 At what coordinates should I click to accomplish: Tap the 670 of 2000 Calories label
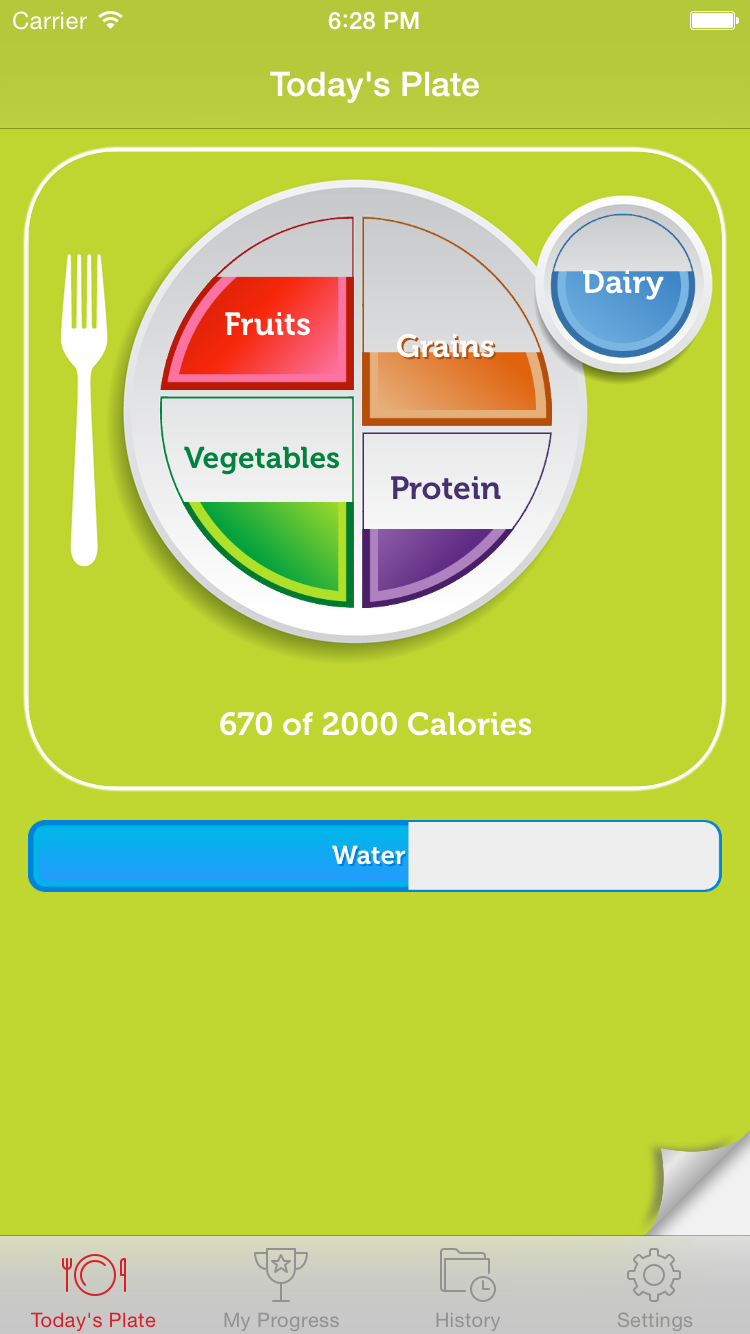pyautogui.click(x=375, y=724)
